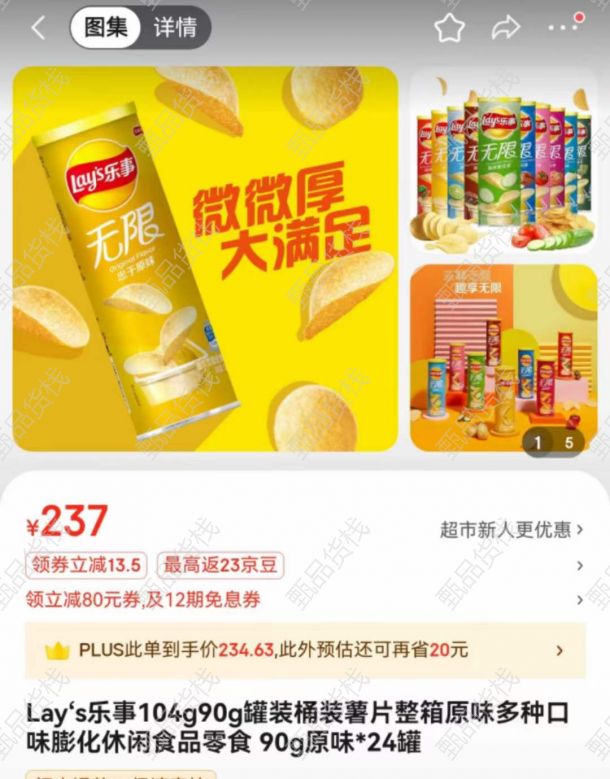Favorite this product with the star icon
Viewport: 610px width, 779px height.
coord(449,28)
